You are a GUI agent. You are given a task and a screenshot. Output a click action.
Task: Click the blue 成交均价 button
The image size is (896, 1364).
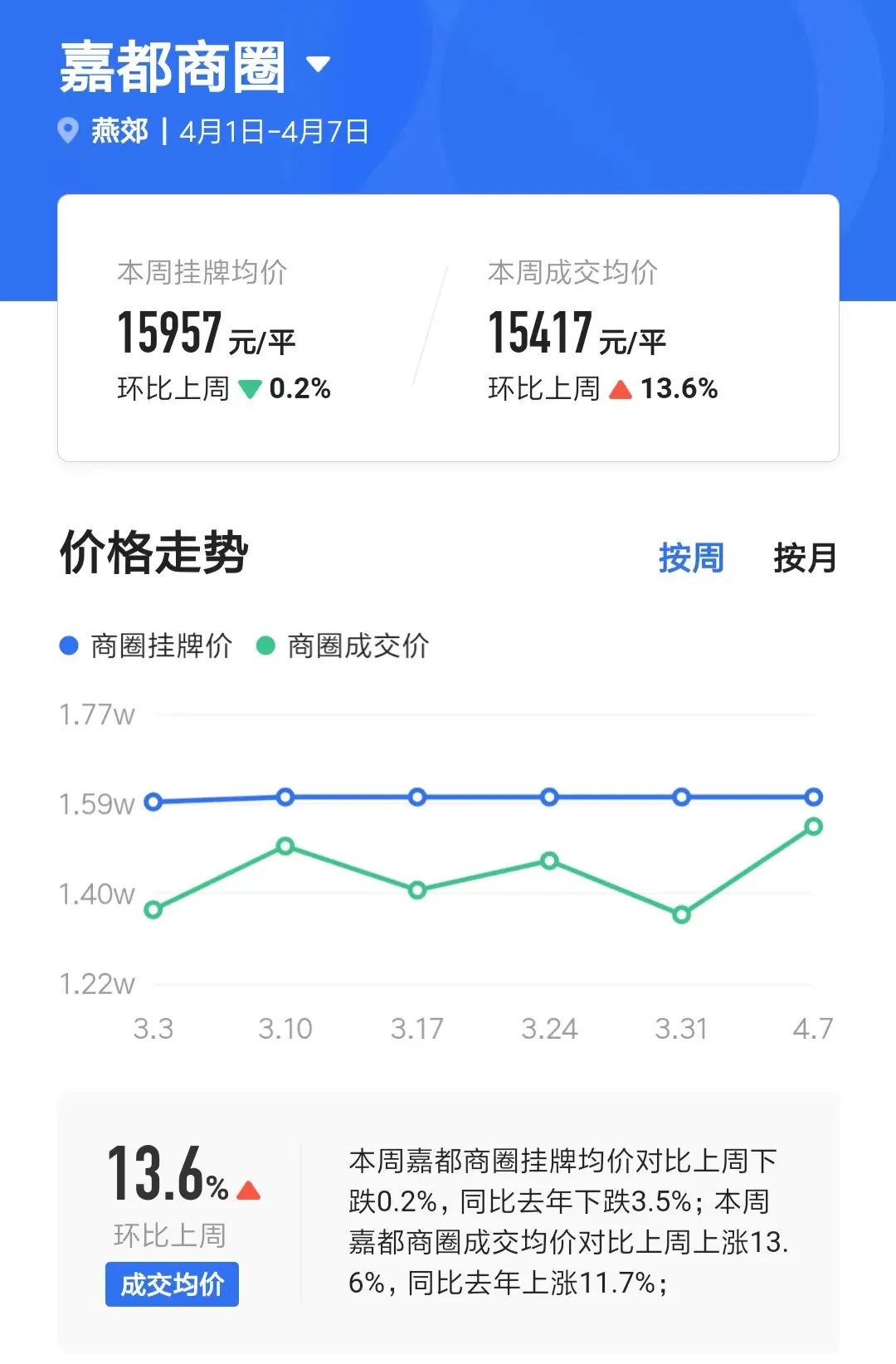171,1284
